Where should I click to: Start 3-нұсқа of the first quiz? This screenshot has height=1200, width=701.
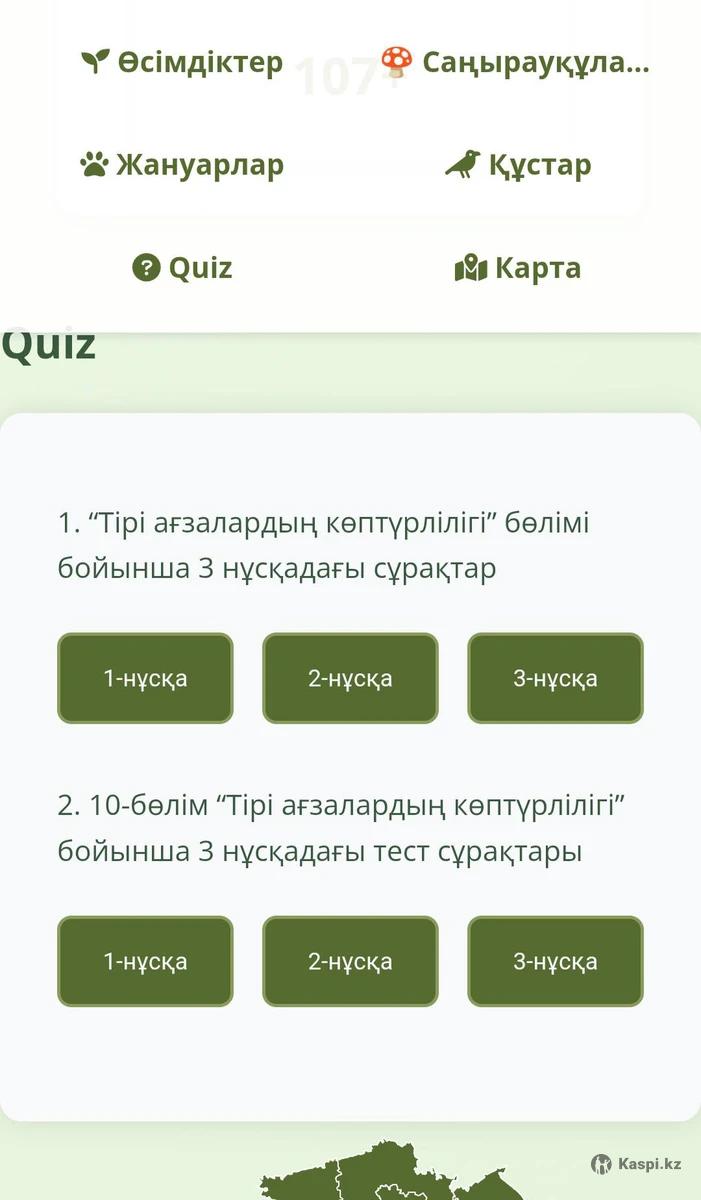(x=555, y=678)
